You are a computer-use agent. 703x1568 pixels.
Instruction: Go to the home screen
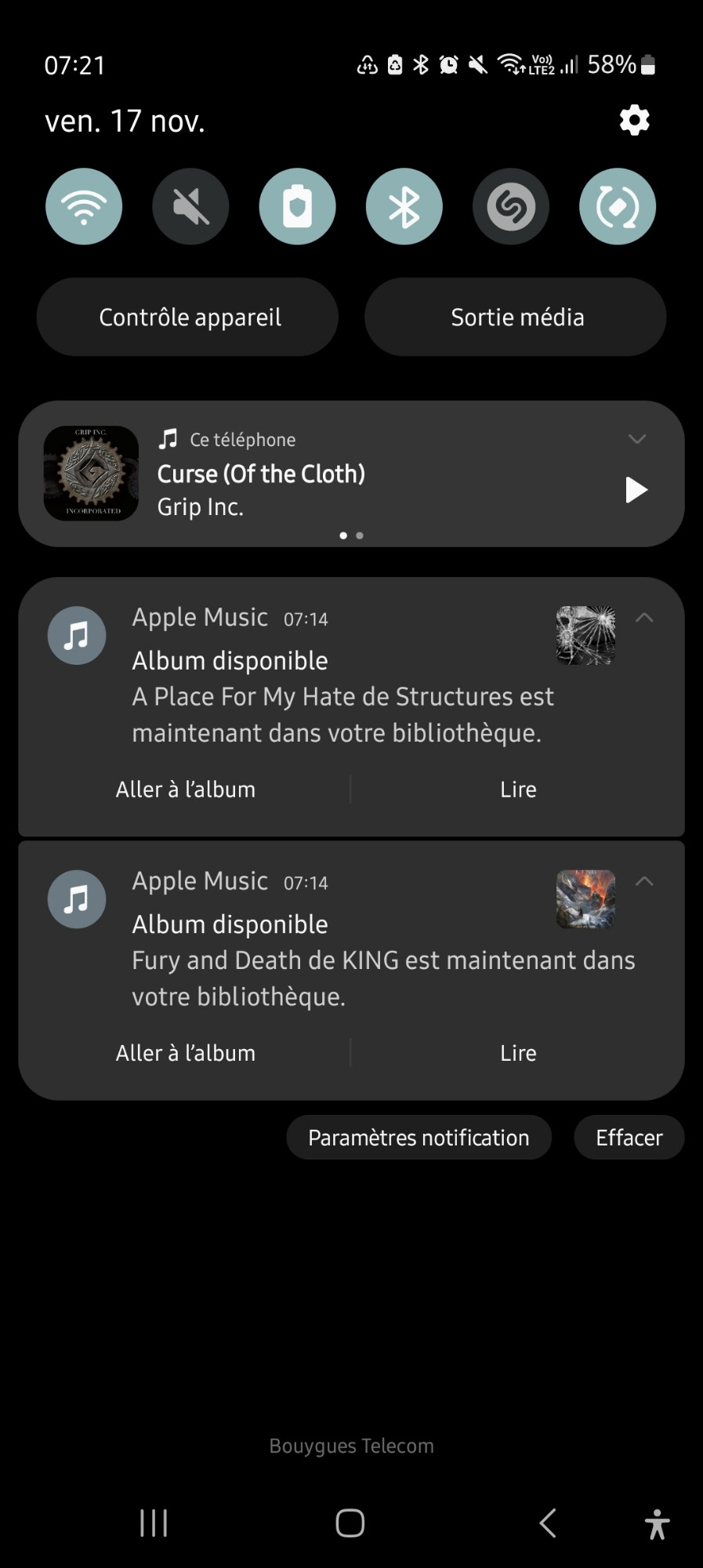350,1523
